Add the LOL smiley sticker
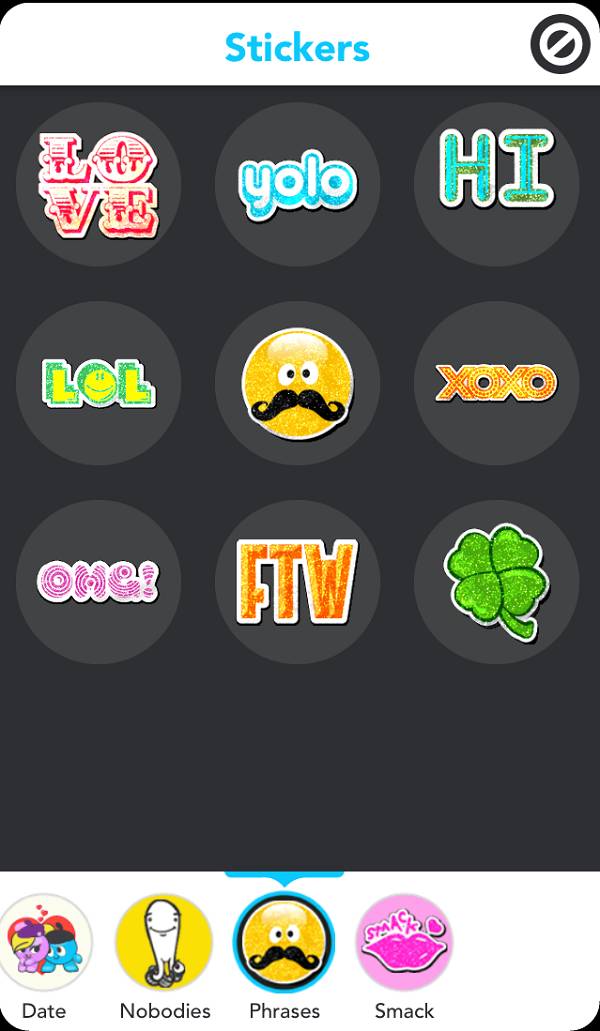 (99, 383)
